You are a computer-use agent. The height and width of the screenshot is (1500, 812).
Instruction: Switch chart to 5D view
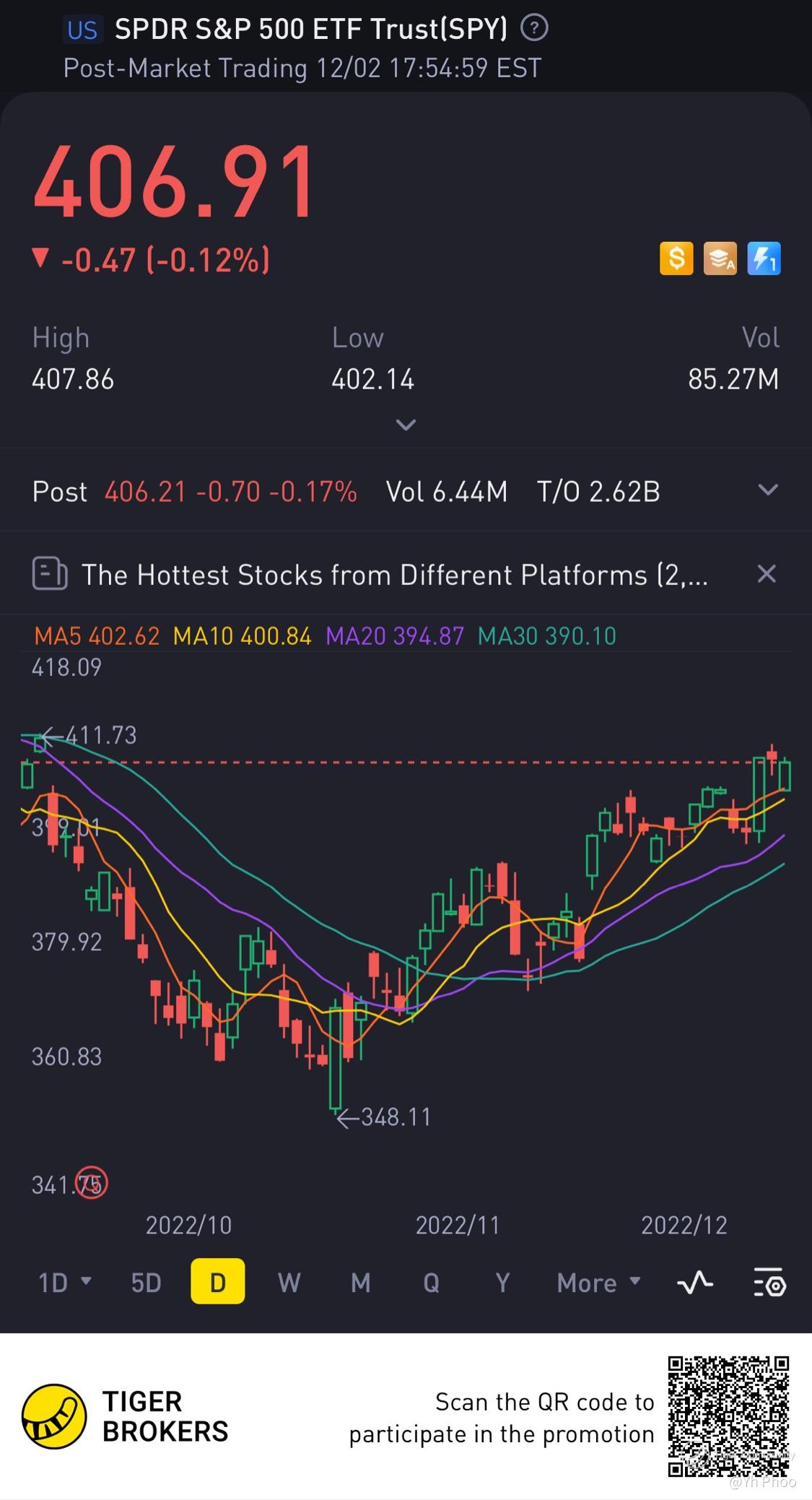(x=146, y=1283)
